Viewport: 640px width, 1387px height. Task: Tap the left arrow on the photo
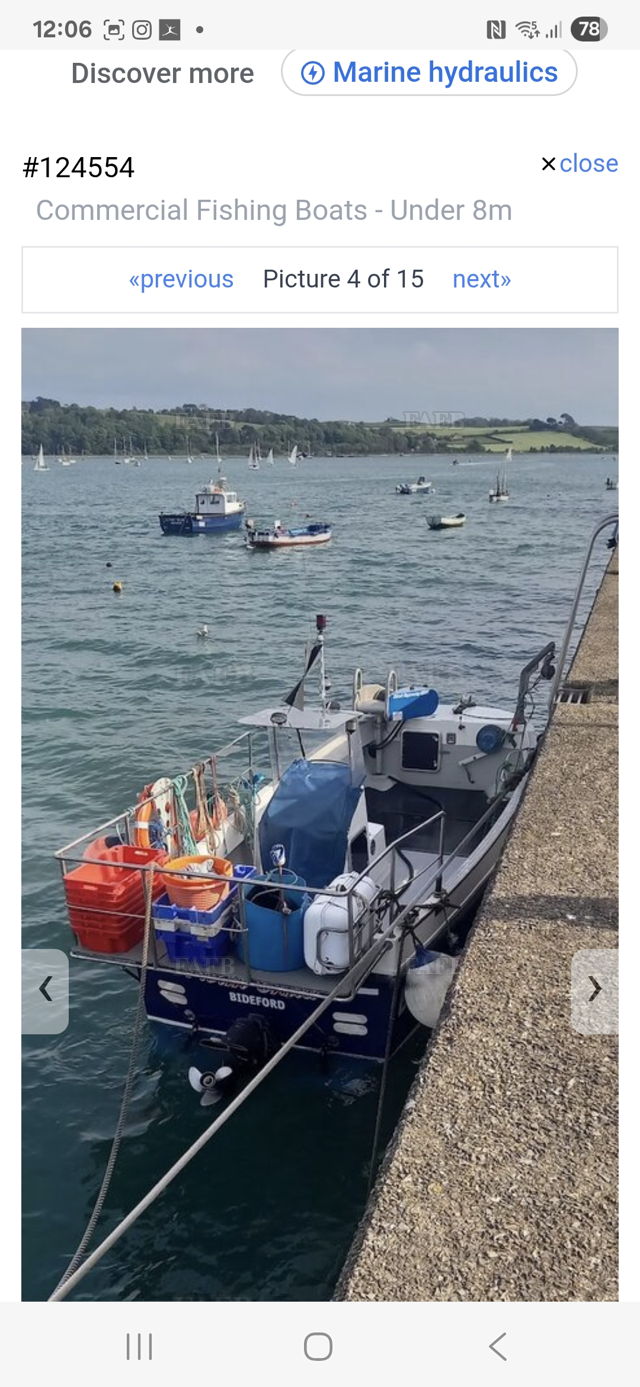pos(45,990)
